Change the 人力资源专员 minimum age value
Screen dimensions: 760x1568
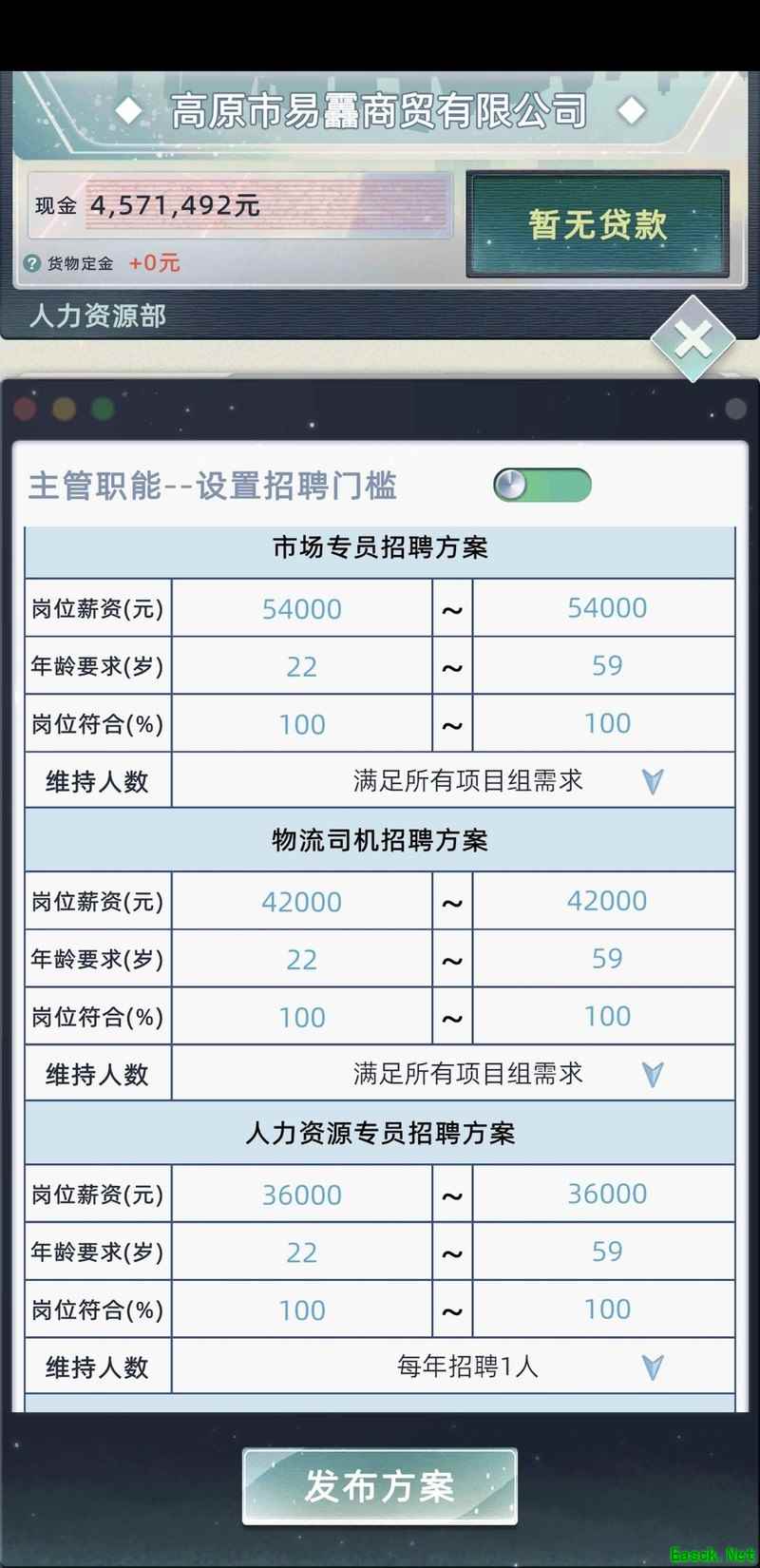coord(302,1252)
